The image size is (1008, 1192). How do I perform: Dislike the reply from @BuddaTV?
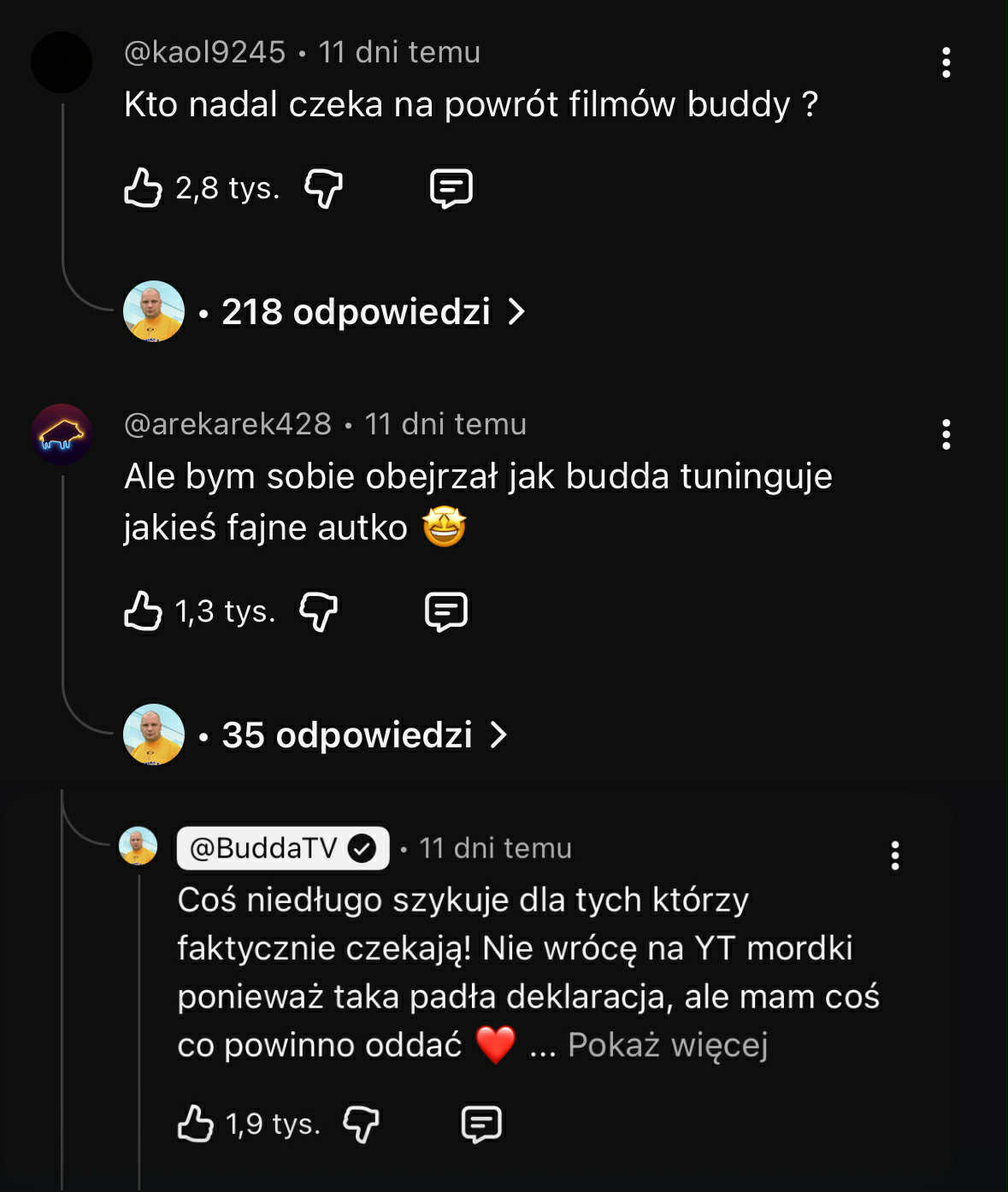point(361,1124)
